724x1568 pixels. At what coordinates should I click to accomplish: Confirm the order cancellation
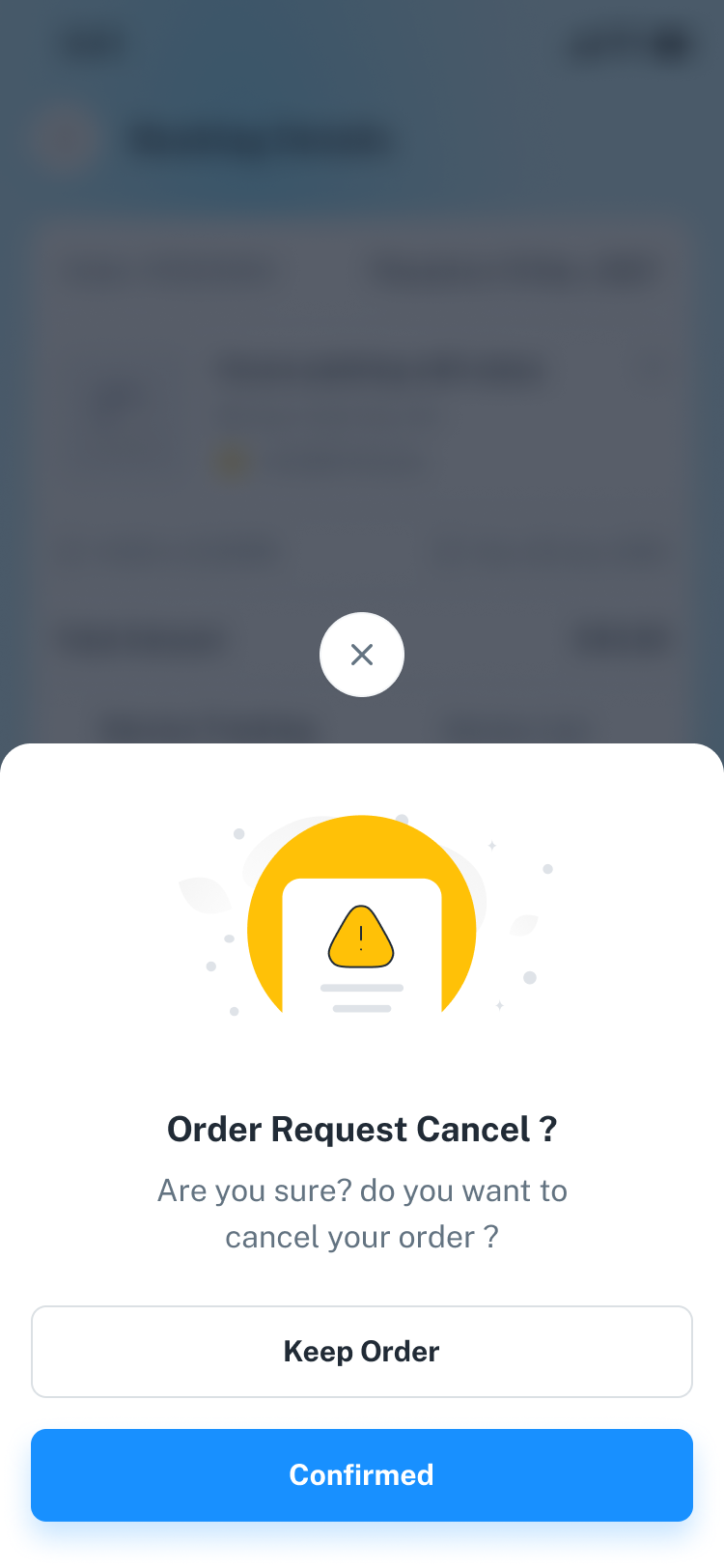click(362, 1474)
